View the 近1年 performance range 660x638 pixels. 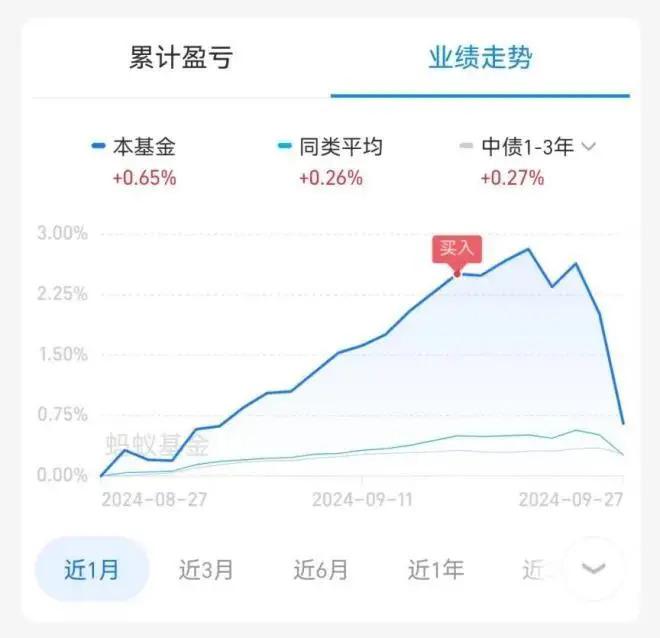coord(436,570)
